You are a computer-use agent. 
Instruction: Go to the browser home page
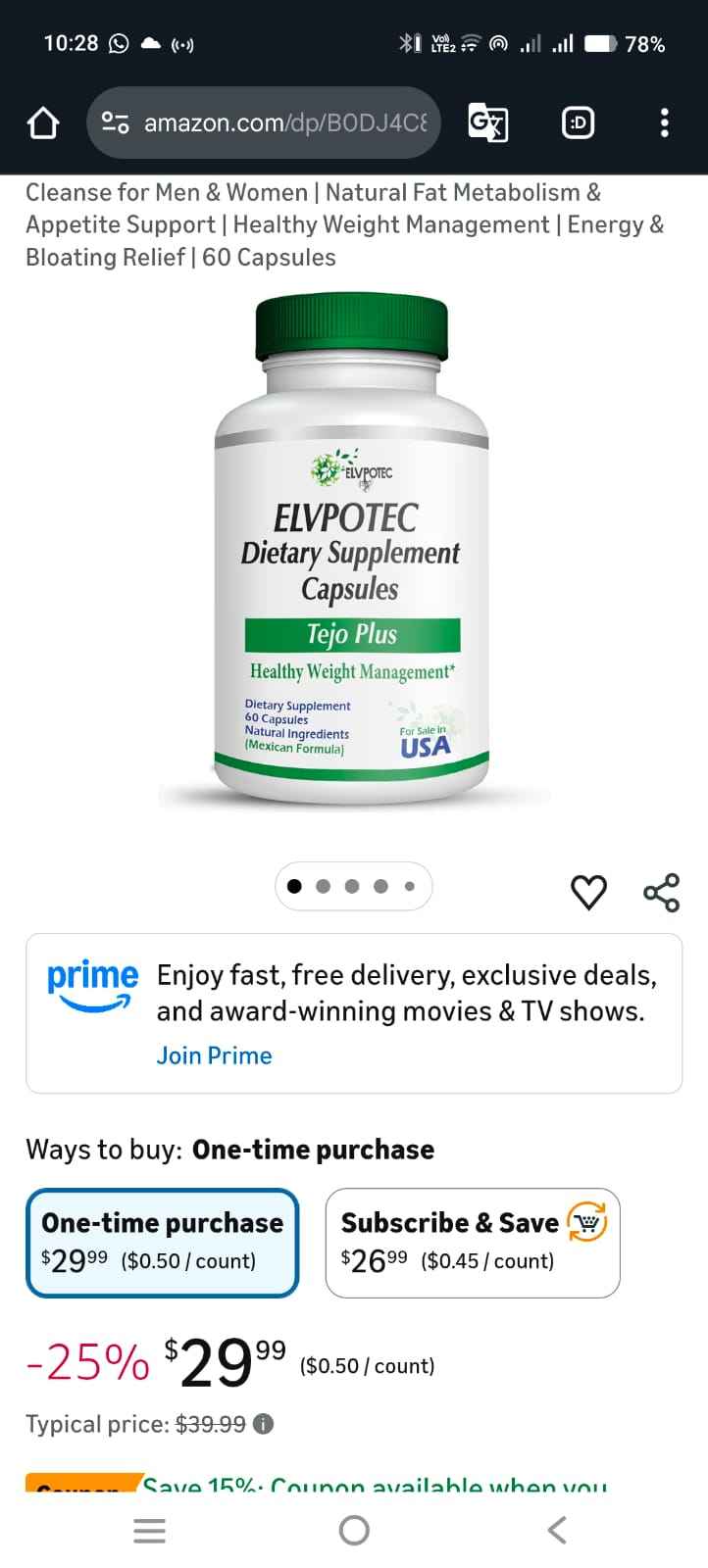click(43, 123)
